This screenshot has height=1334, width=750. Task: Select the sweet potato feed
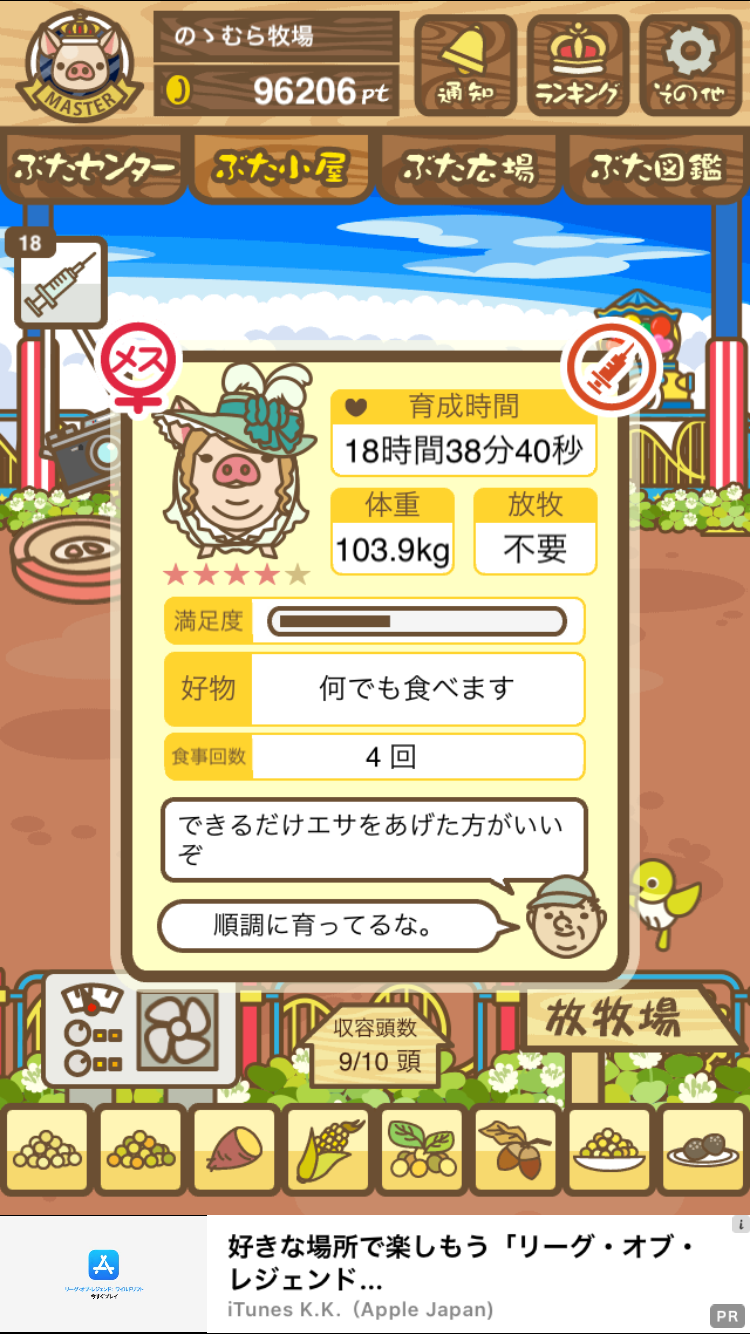[x=233, y=1150]
